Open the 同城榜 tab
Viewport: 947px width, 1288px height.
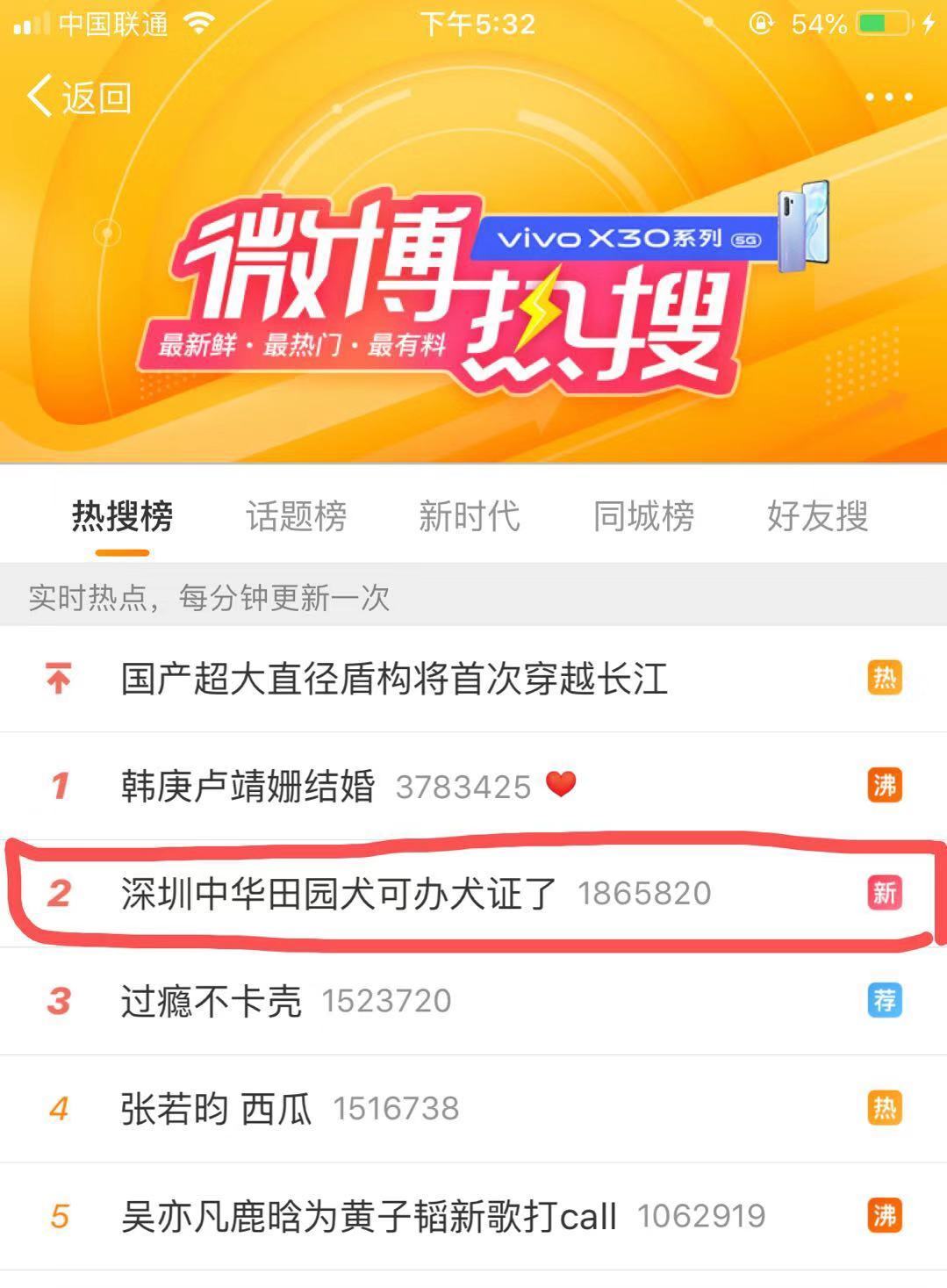pyautogui.click(x=643, y=516)
